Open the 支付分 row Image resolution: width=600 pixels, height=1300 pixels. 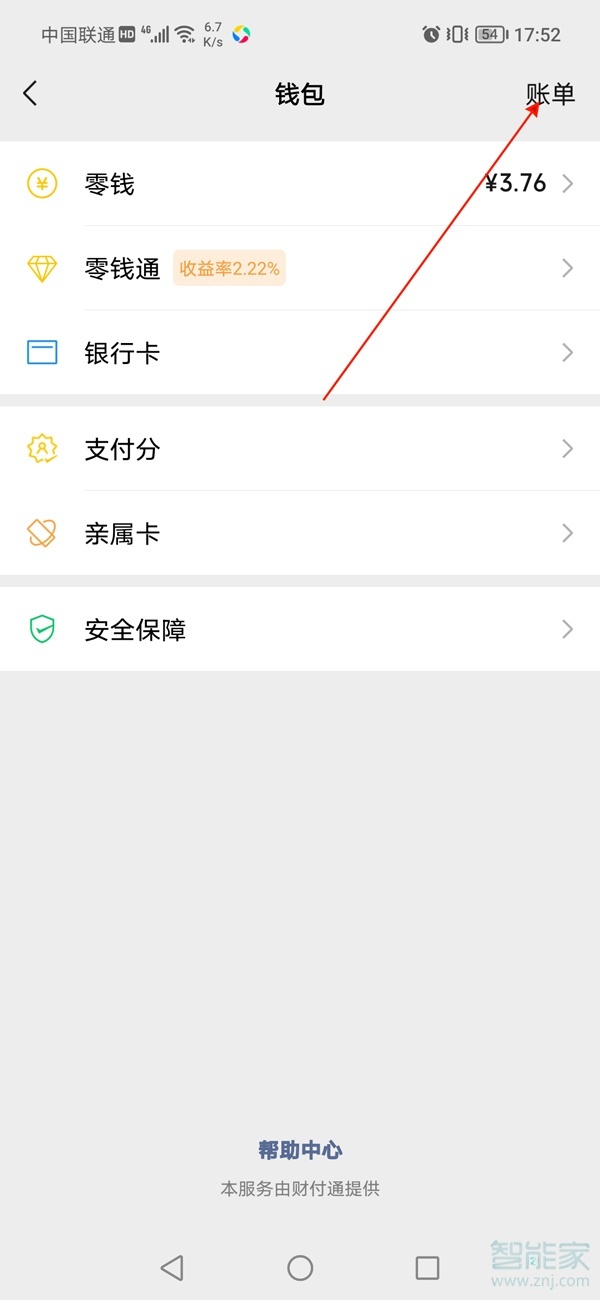click(300, 449)
